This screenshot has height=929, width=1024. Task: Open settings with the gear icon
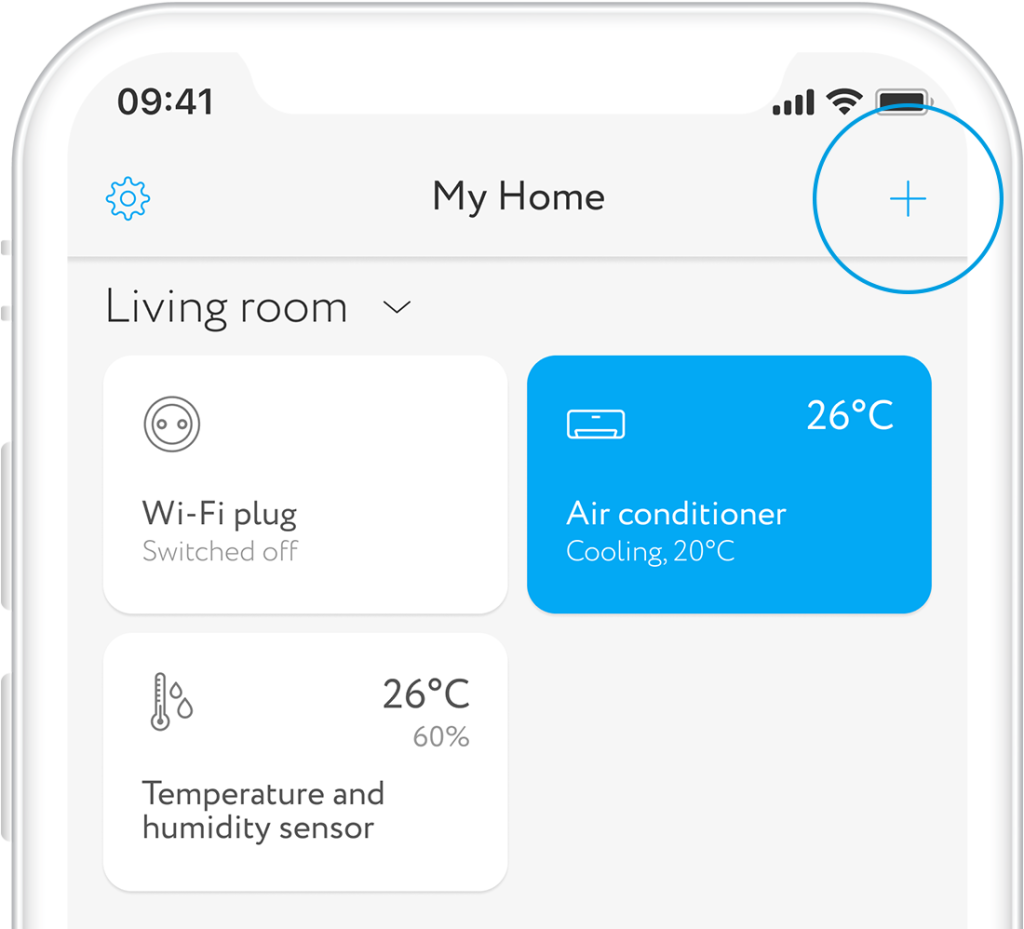[x=128, y=198]
